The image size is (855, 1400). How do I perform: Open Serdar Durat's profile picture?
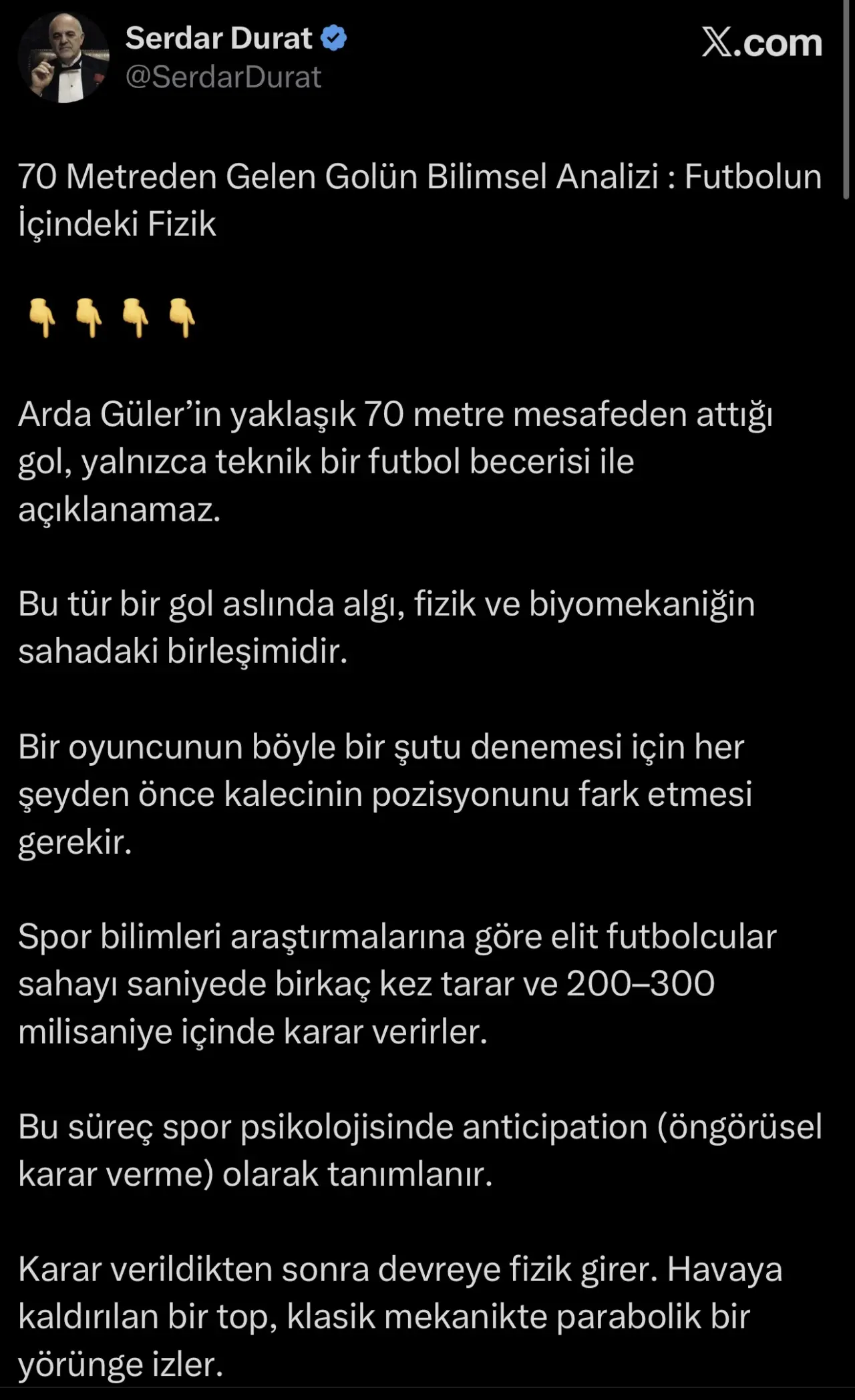click(x=64, y=58)
